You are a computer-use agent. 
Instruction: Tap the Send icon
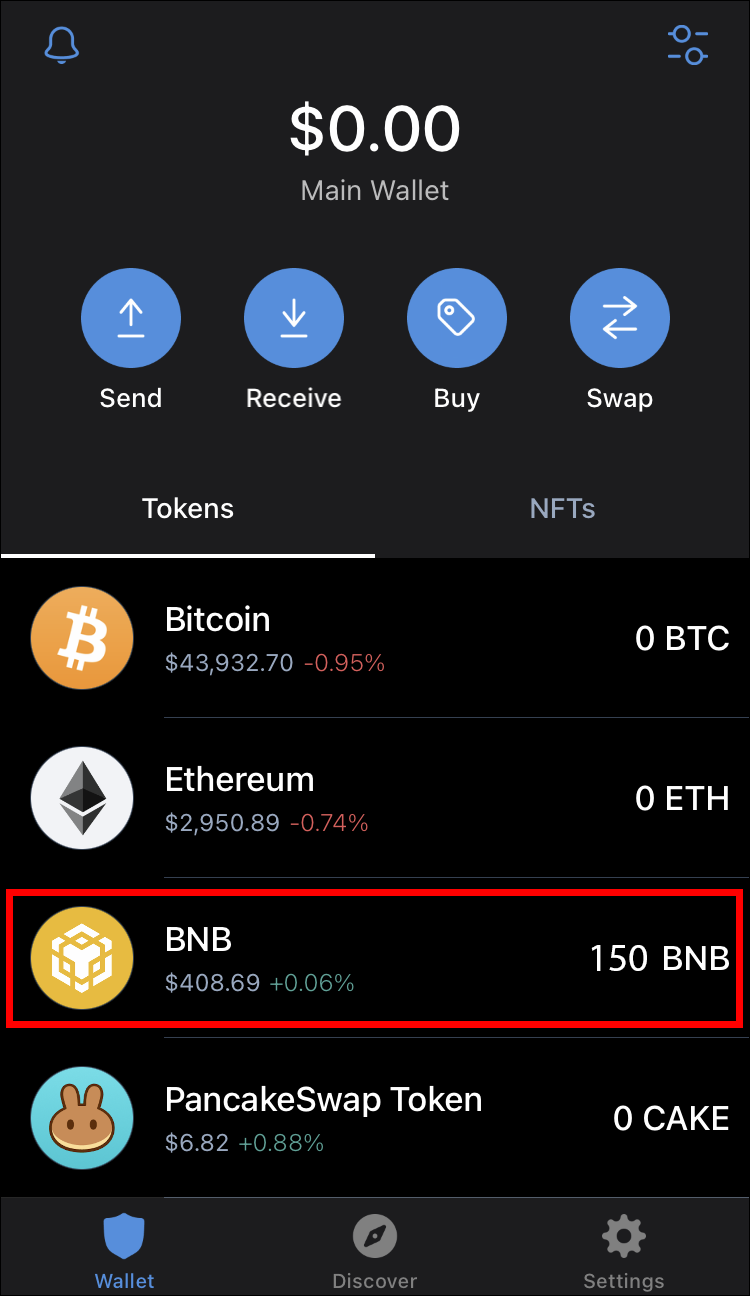click(131, 317)
